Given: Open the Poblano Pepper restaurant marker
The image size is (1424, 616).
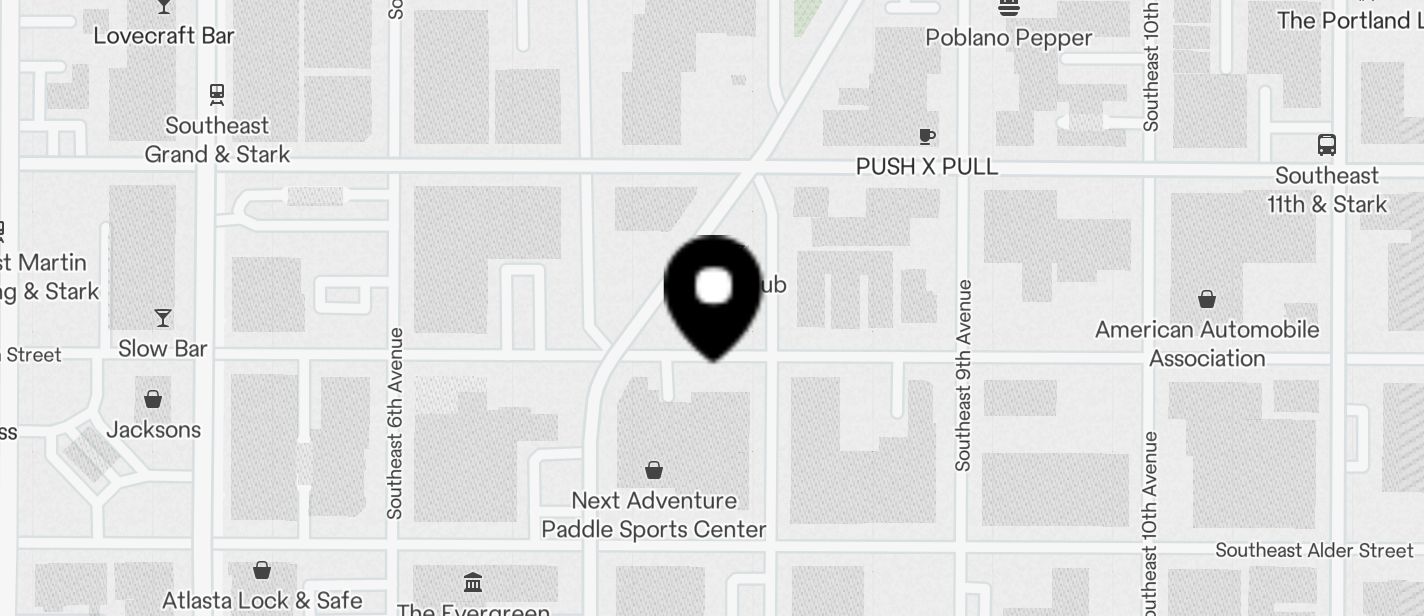Looking at the screenshot, I should click(x=1008, y=9).
